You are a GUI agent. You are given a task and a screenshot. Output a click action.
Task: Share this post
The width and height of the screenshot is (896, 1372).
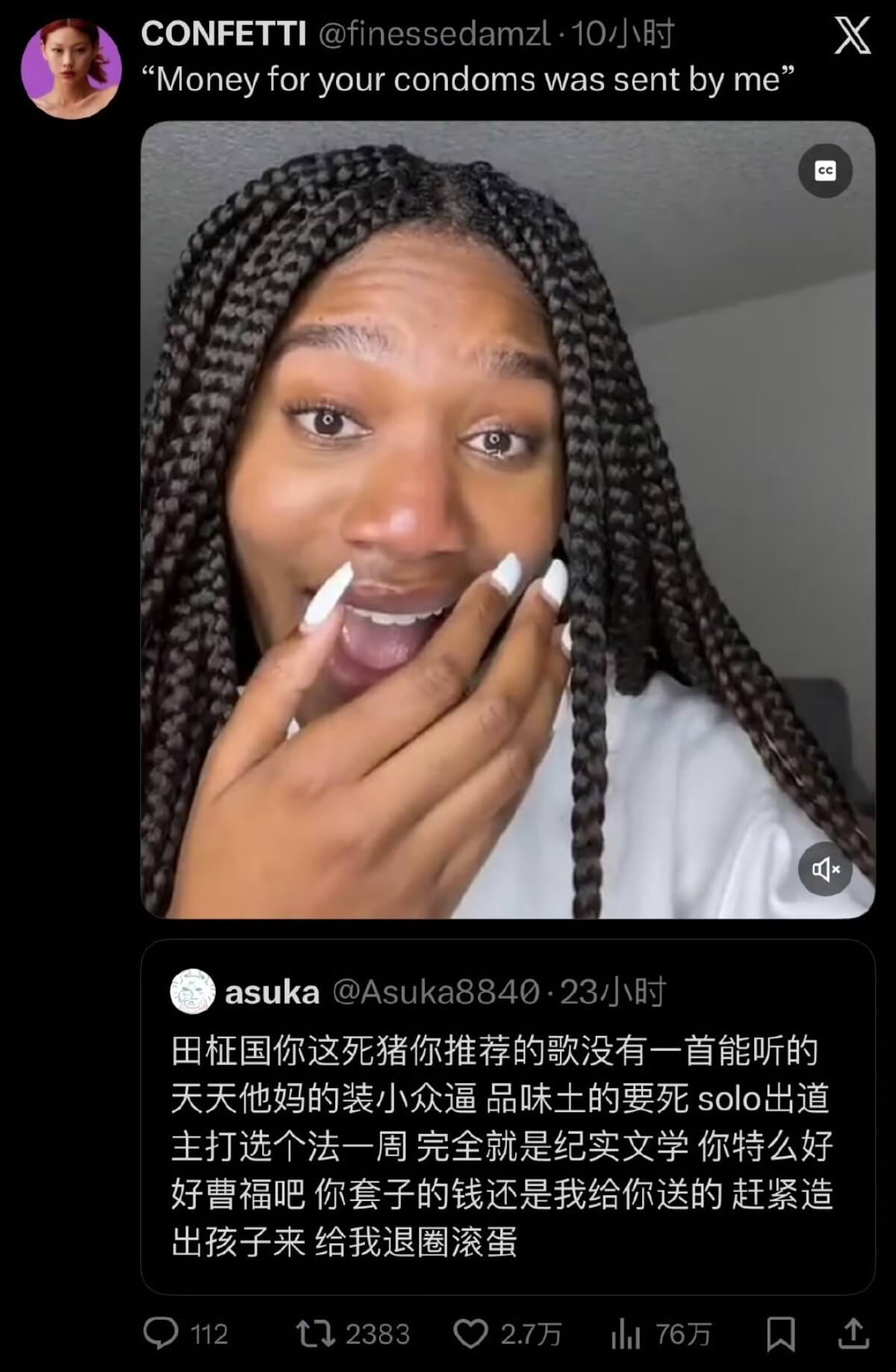coord(853,1334)
